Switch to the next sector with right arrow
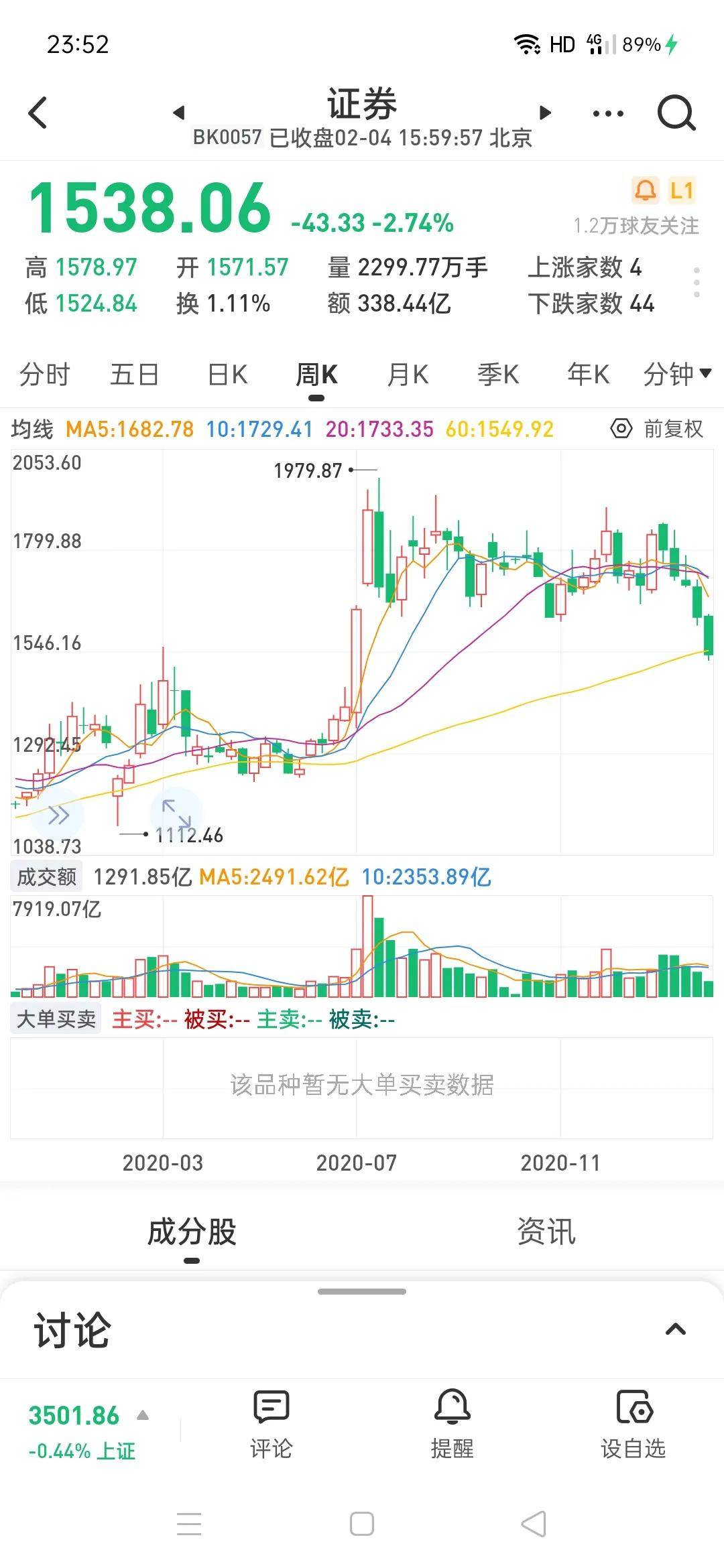Image resolution: width=724 pixels, height=1568 pixels. (x=546, y=112)
